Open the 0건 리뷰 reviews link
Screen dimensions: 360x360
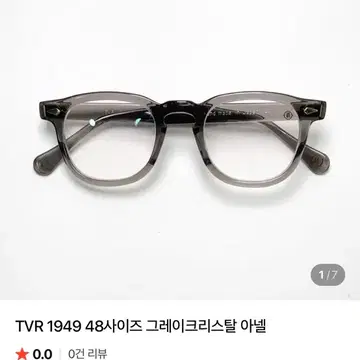[x=88, y=354]
